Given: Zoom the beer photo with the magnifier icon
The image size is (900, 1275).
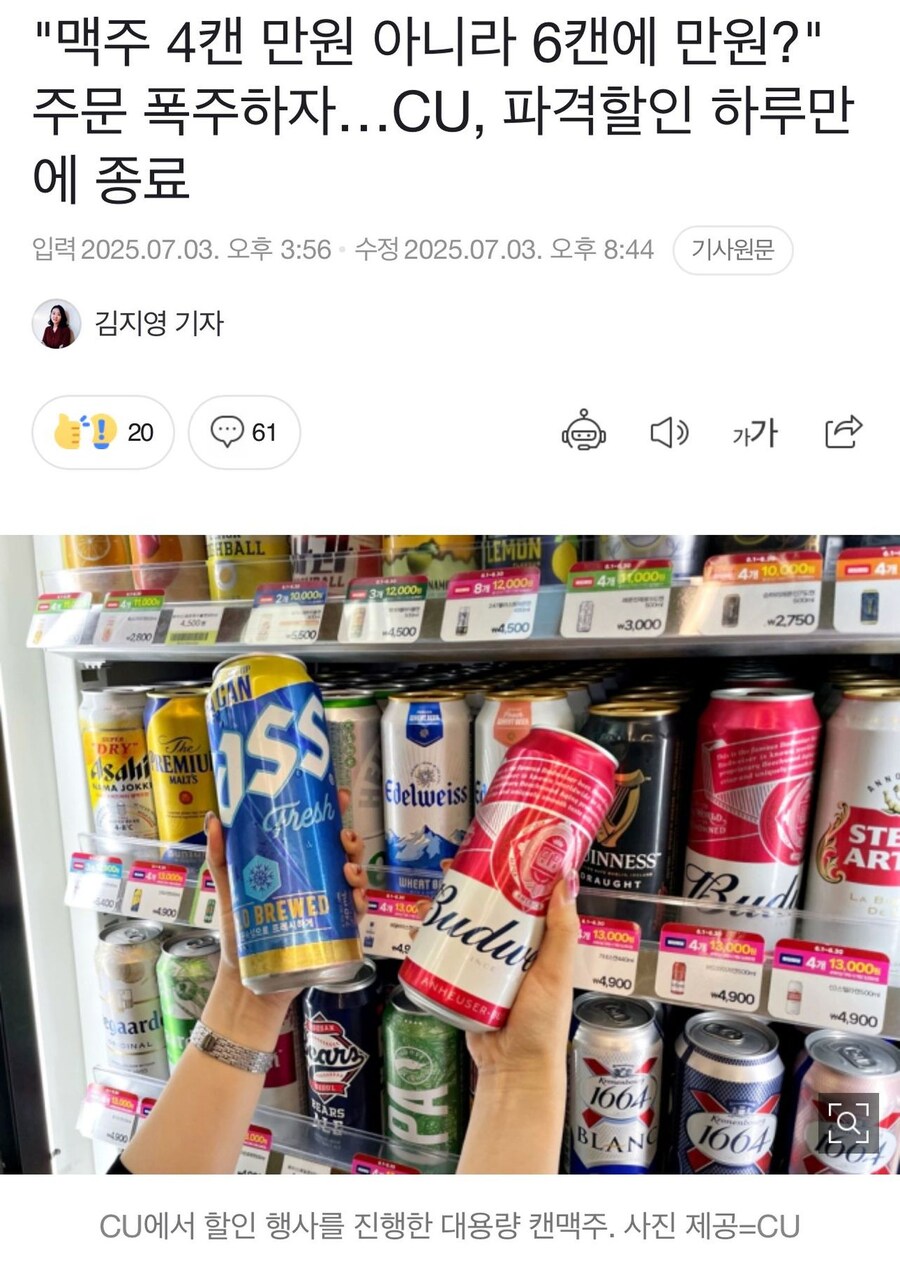Looking at the screenshot, I should tap(849, 1125).
